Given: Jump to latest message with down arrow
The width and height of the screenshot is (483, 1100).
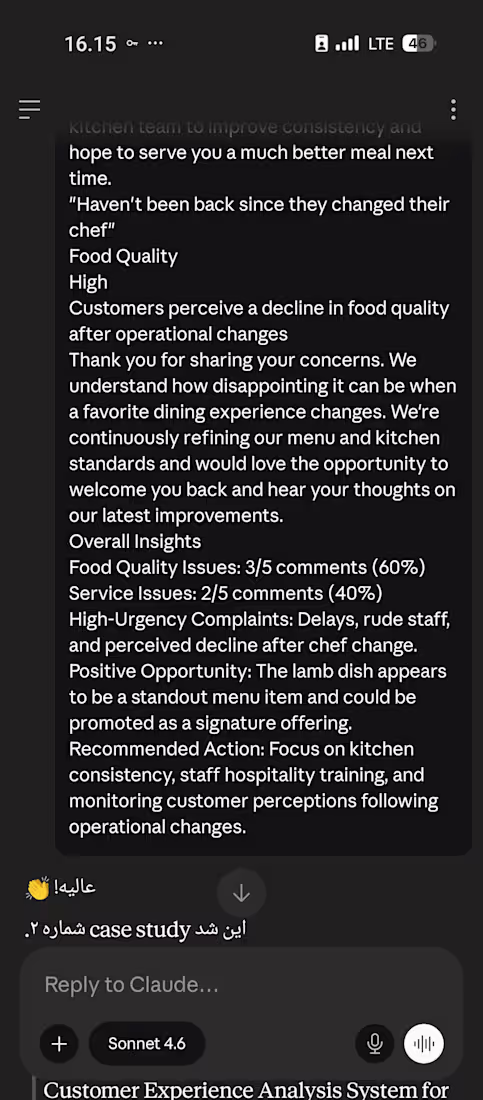Looking at the screenshot, I should click(242, 893).
